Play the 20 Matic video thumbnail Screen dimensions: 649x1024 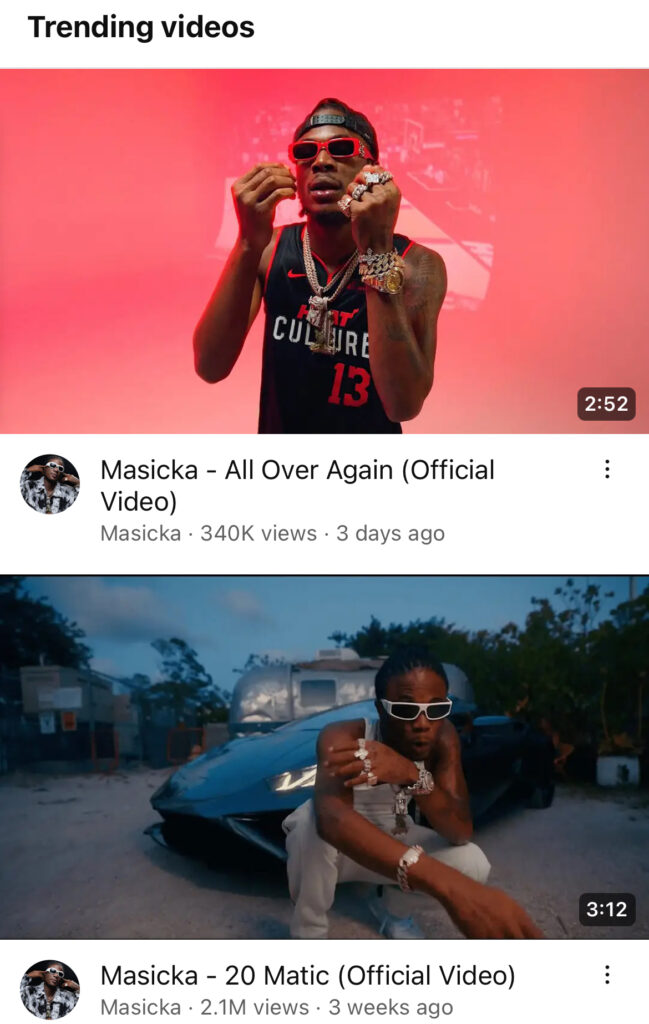pyautogui.click(x=324, y=757)
